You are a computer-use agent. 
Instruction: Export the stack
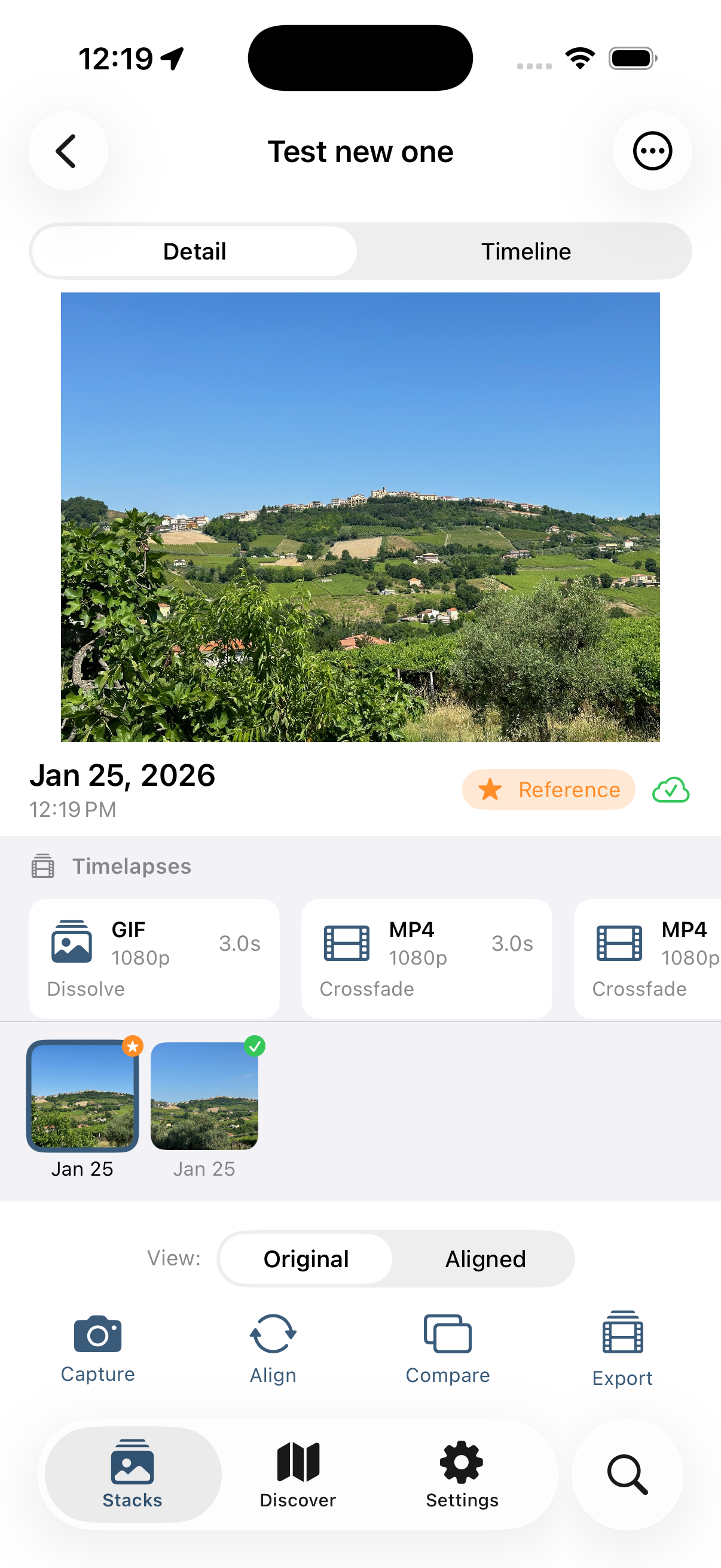622,1348
